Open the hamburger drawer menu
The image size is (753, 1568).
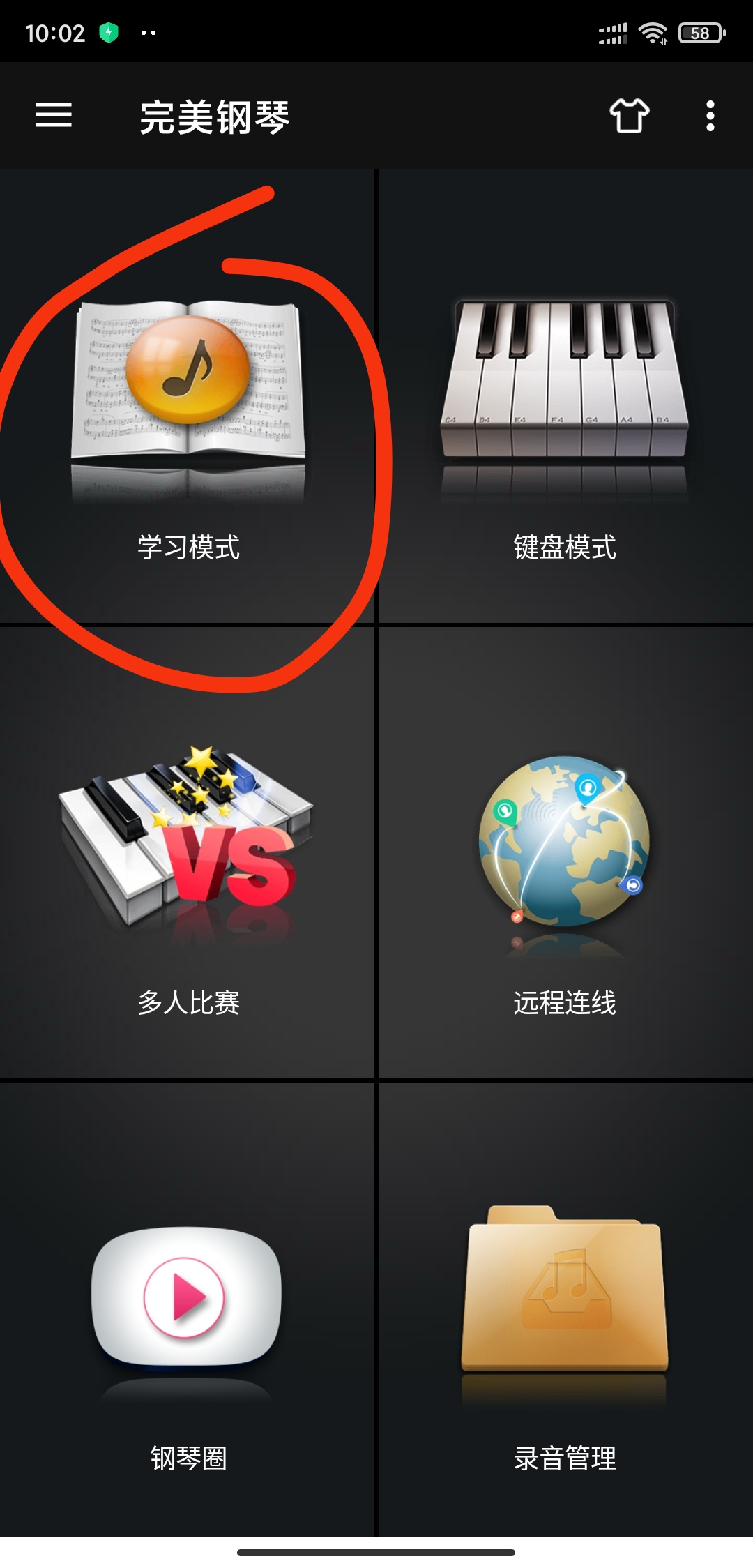(54, 115)
